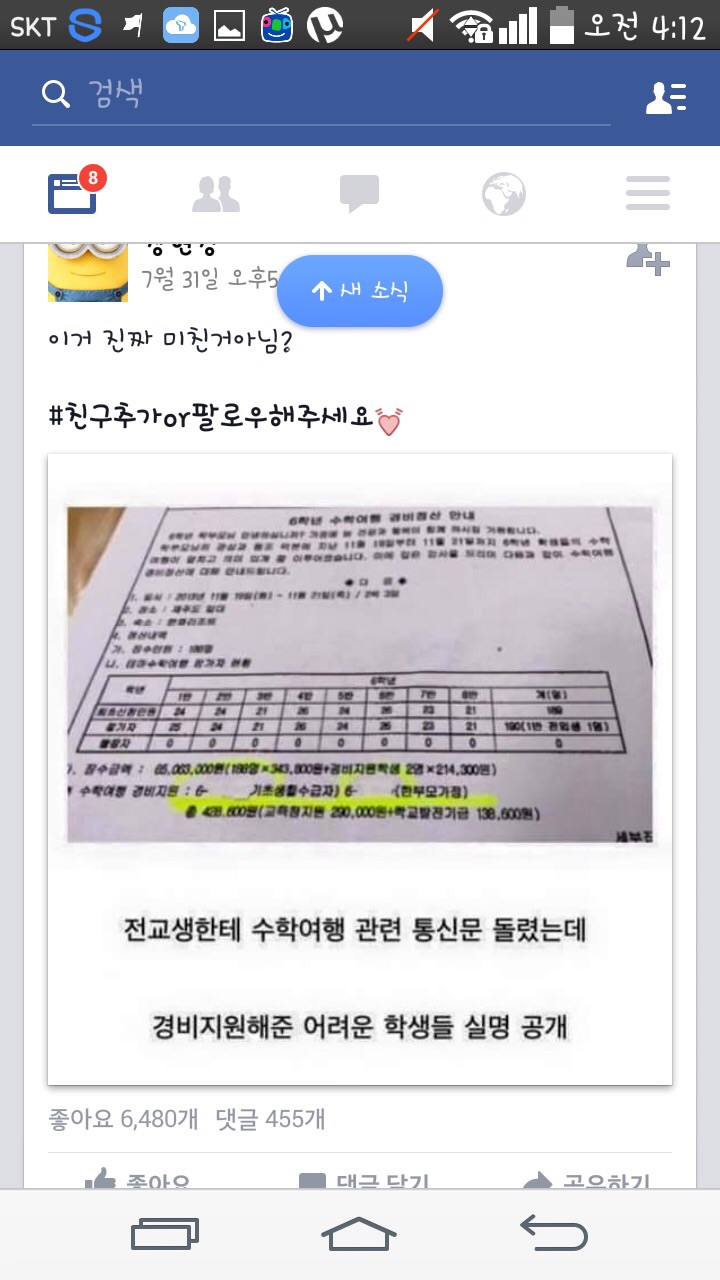Switch to the News Feed tab
Screen dimensions: 720x1280
point(74,192)
